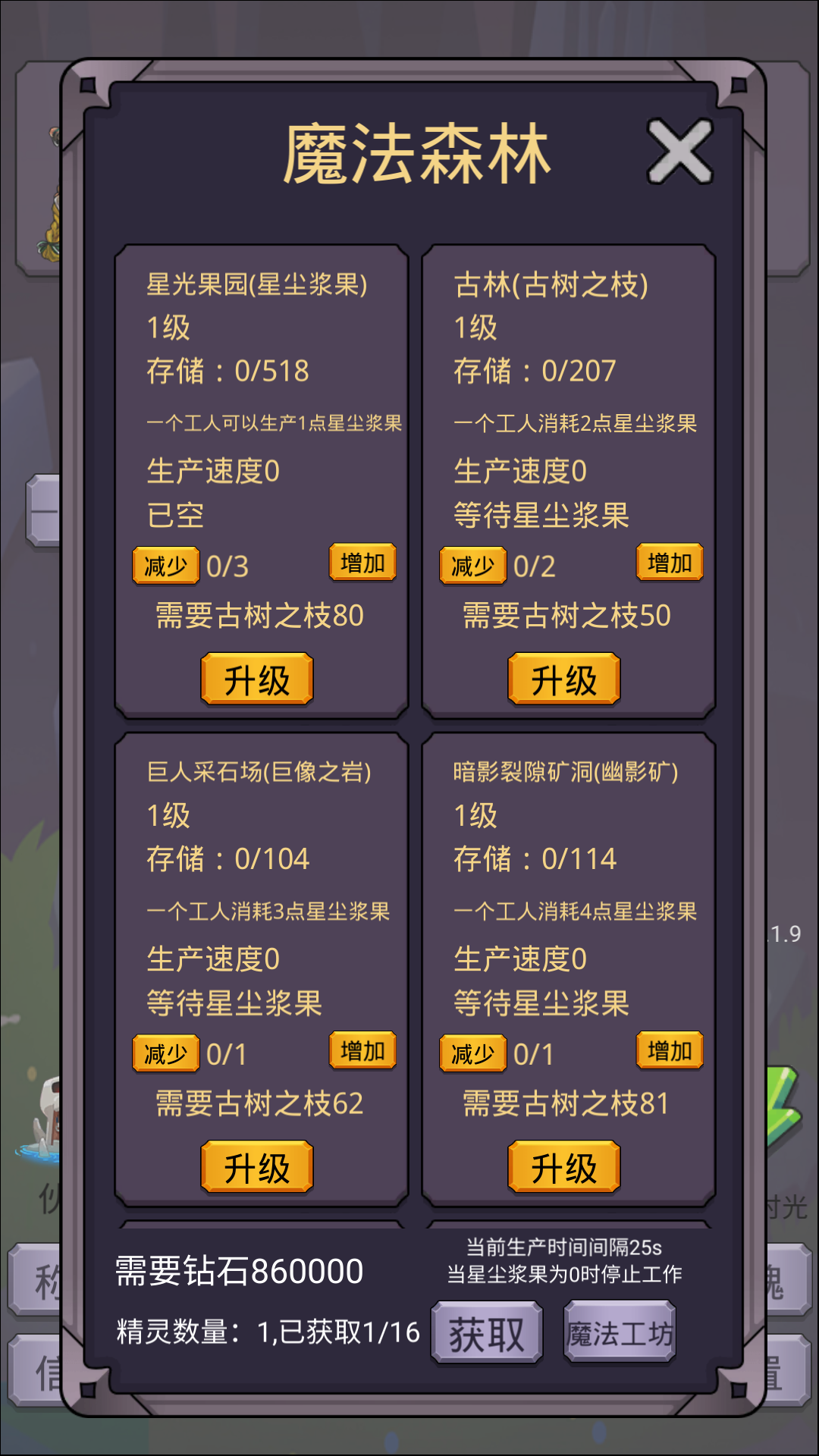
Task: Remove a worker from 巨人采石场 via 减少
Action: (x=165, y=1054)
